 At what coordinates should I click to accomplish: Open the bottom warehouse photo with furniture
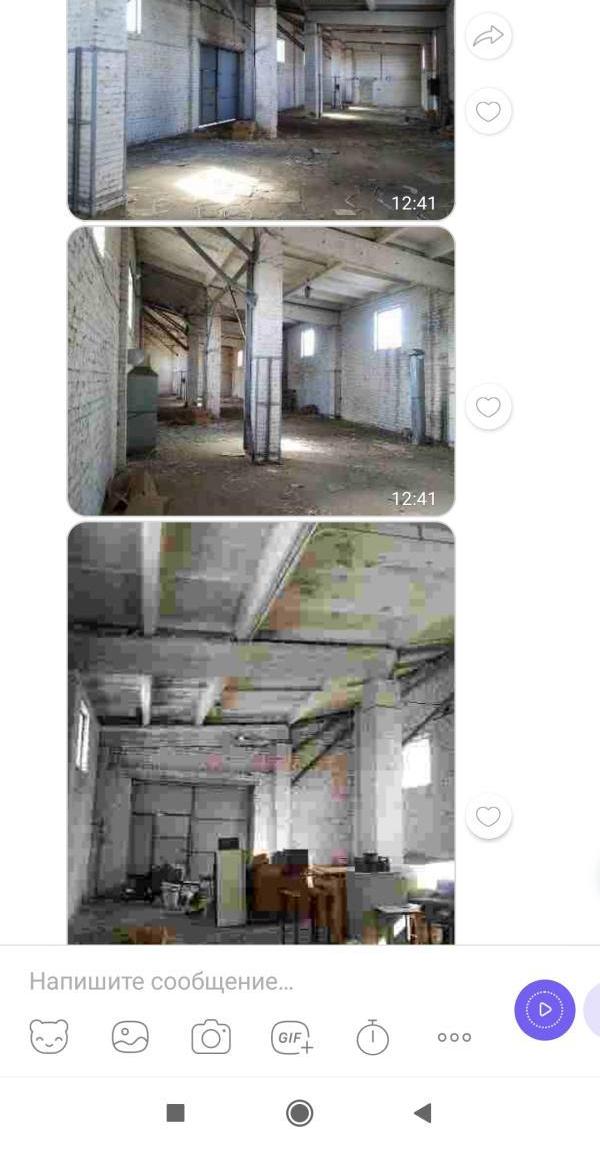click(x=261, y=733)
